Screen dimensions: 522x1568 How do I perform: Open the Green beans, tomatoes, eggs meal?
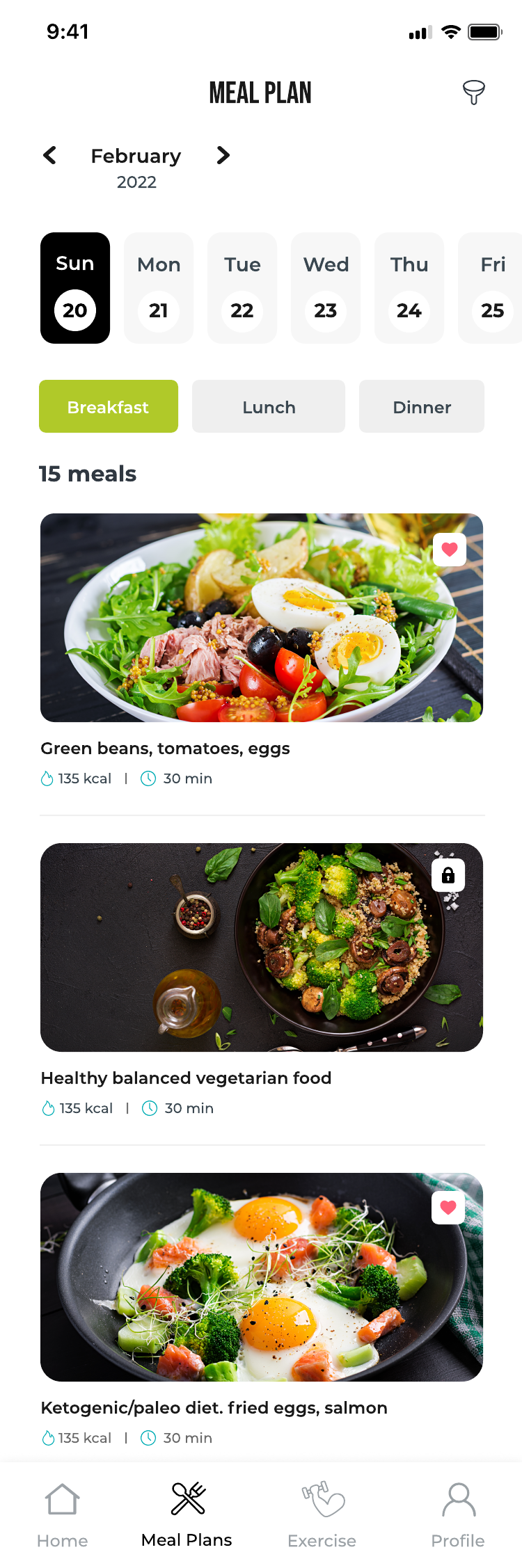(x=262, y=618)
